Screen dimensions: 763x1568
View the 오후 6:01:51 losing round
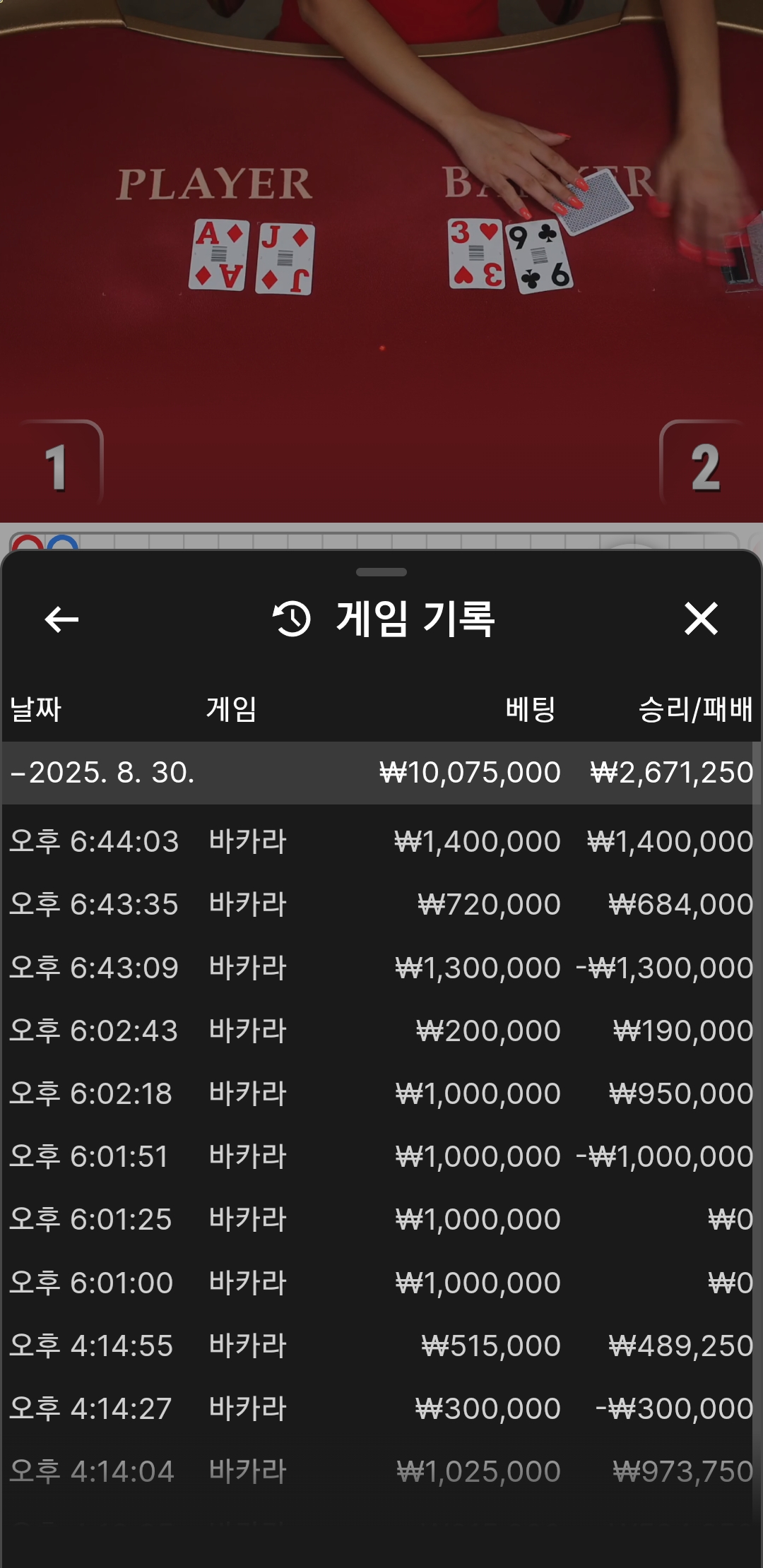pos(380,1156)
